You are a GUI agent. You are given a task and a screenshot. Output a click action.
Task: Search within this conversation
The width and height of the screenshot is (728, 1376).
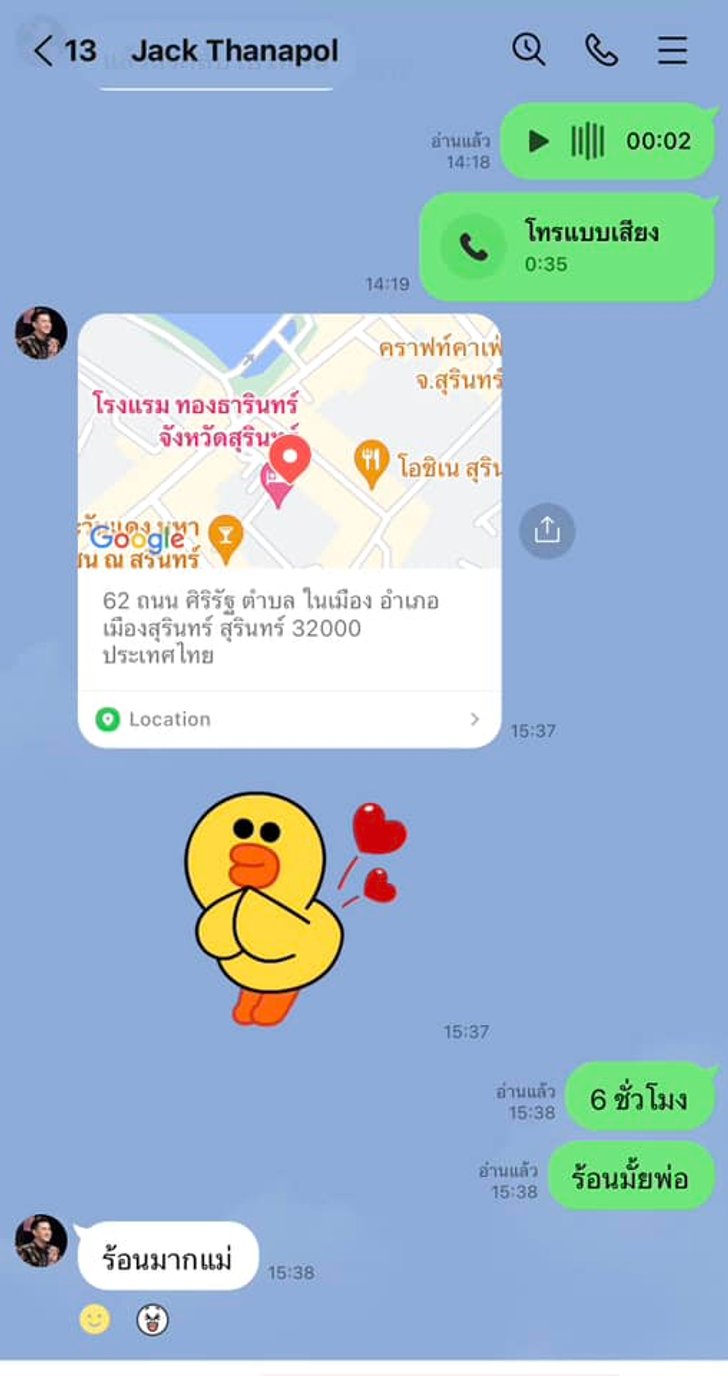tap(529, 49)
